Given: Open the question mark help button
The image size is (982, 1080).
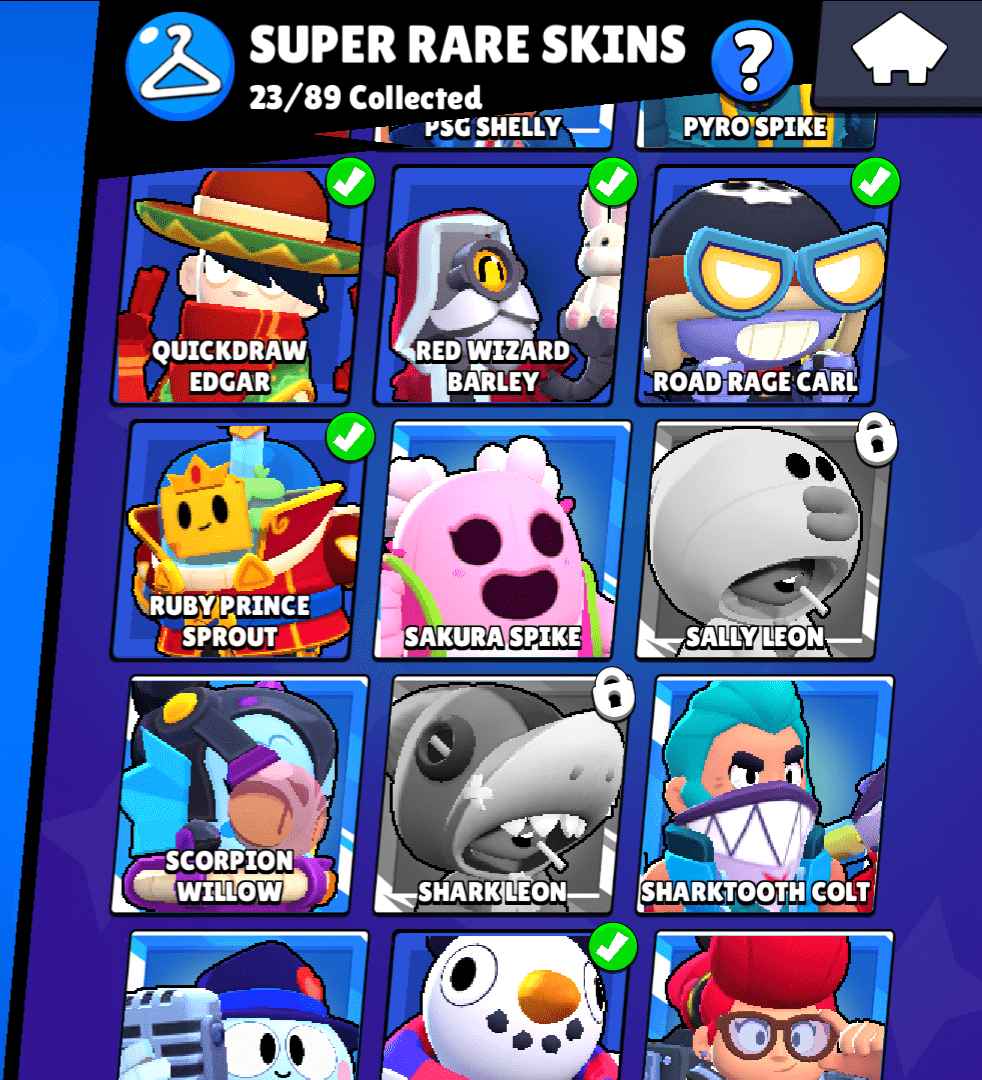Looking at the screenshot, I should tap(751, 59).
